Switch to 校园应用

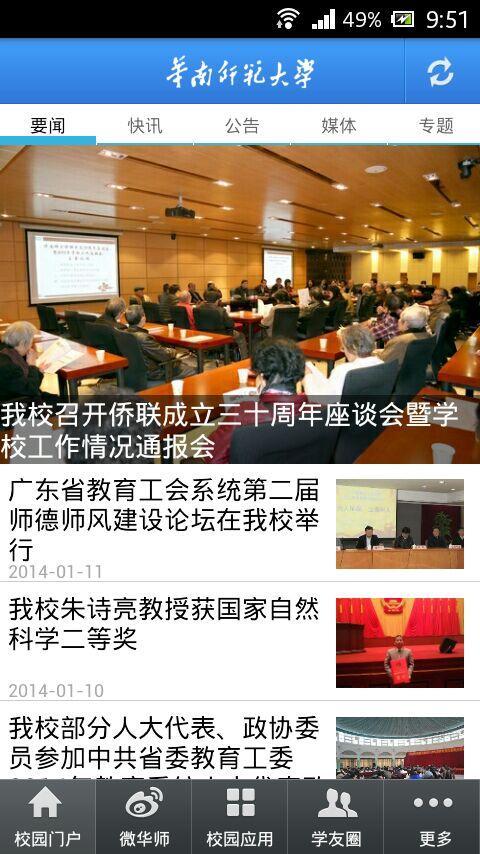240,817
